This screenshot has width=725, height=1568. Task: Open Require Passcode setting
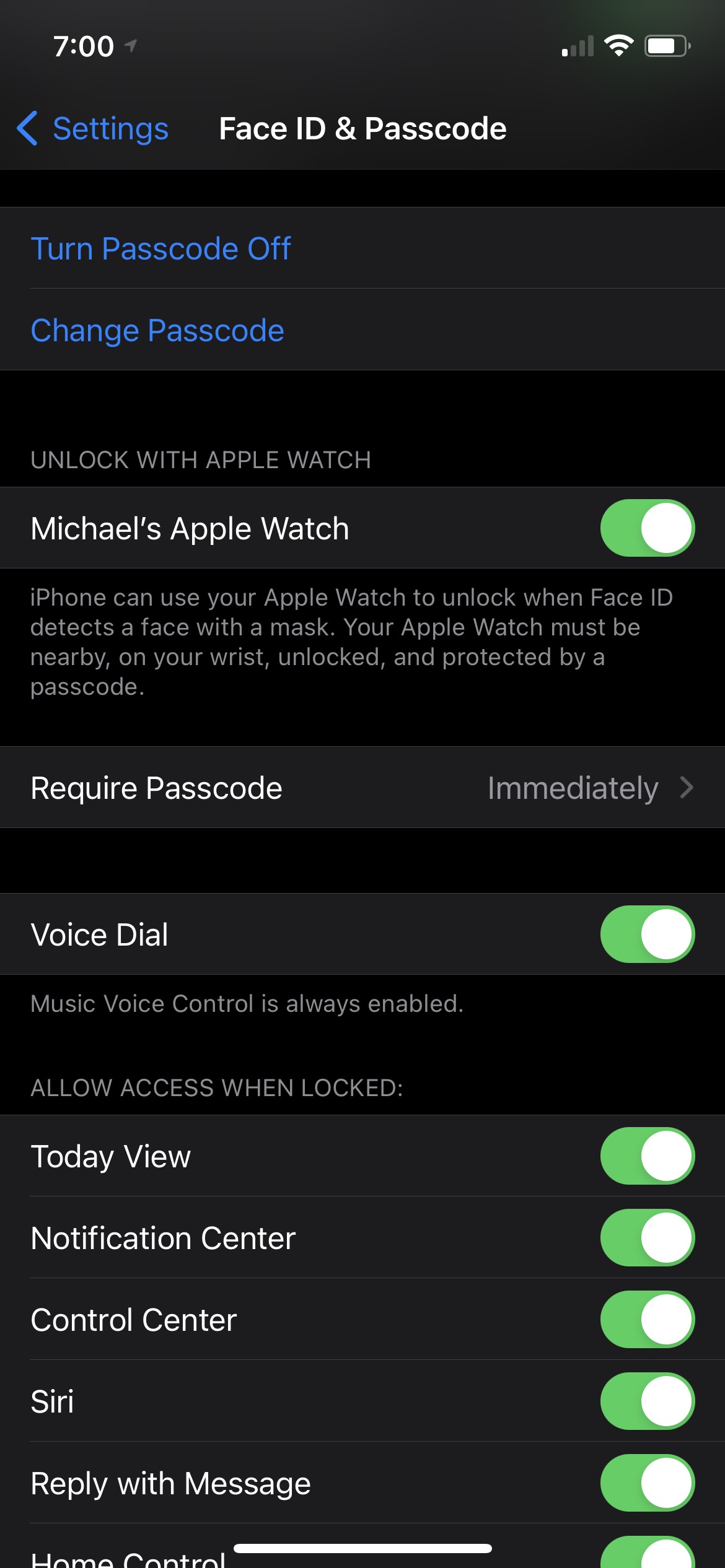tap(362, 788)
